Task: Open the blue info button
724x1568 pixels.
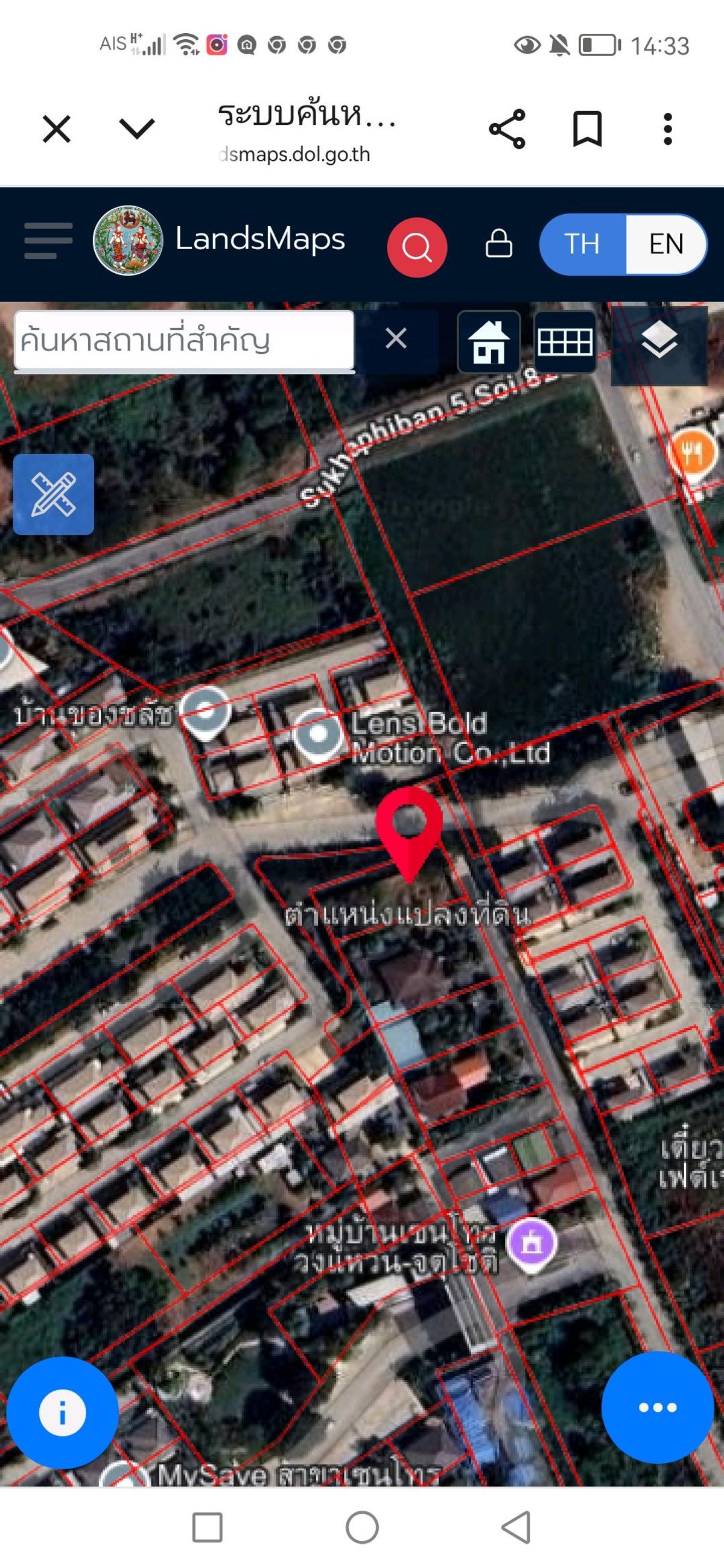Action: tap(62, 1412)
